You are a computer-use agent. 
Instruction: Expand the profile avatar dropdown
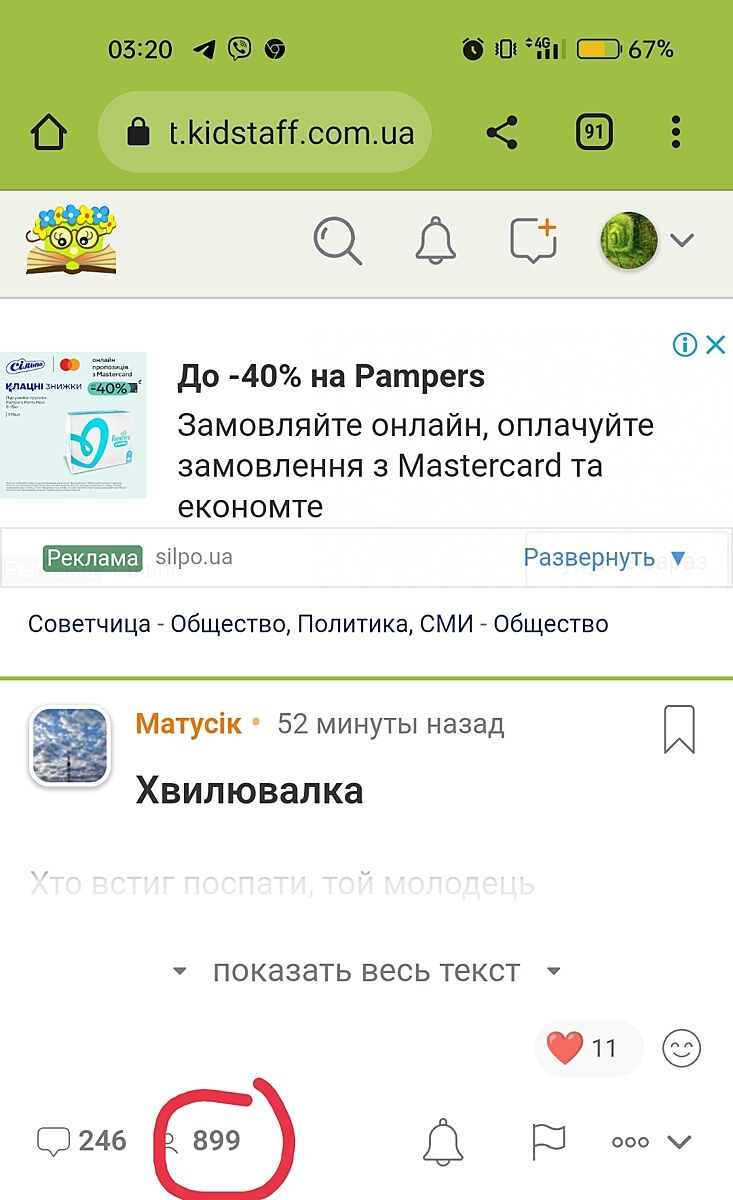coord(682,240)
